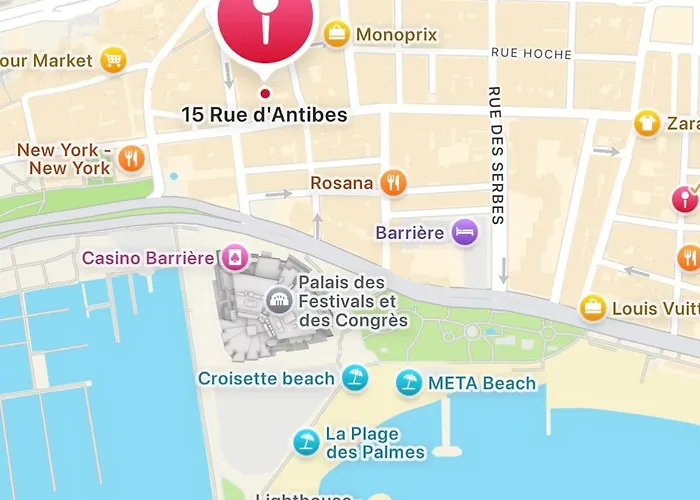This screenshot has height=500, width=700.
Task: Select the Croisette beach marker
Action: point(354,378)
